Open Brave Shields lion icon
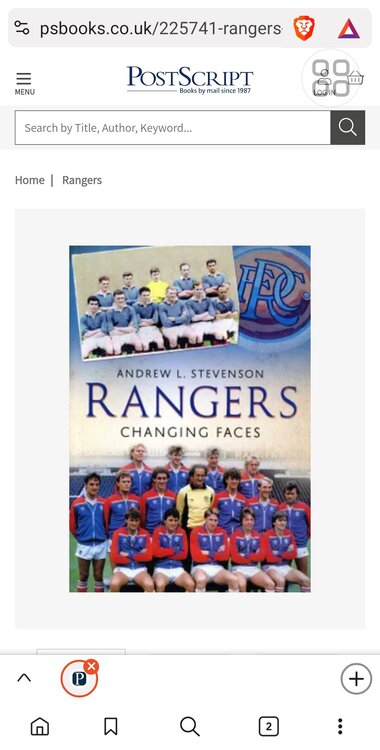The width and height of the screenshot is (380, 750). [x=303, y=28]
